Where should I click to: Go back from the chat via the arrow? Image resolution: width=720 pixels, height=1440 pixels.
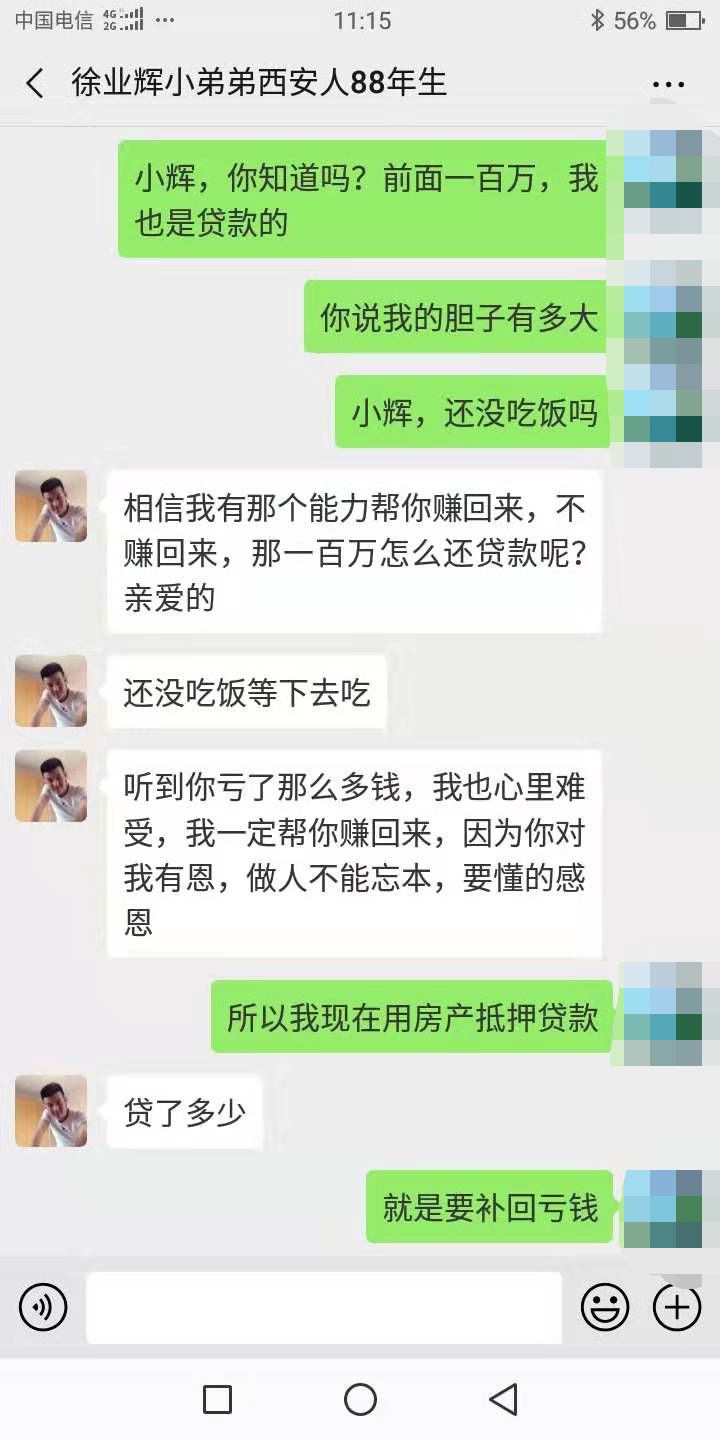coord(35,83)
